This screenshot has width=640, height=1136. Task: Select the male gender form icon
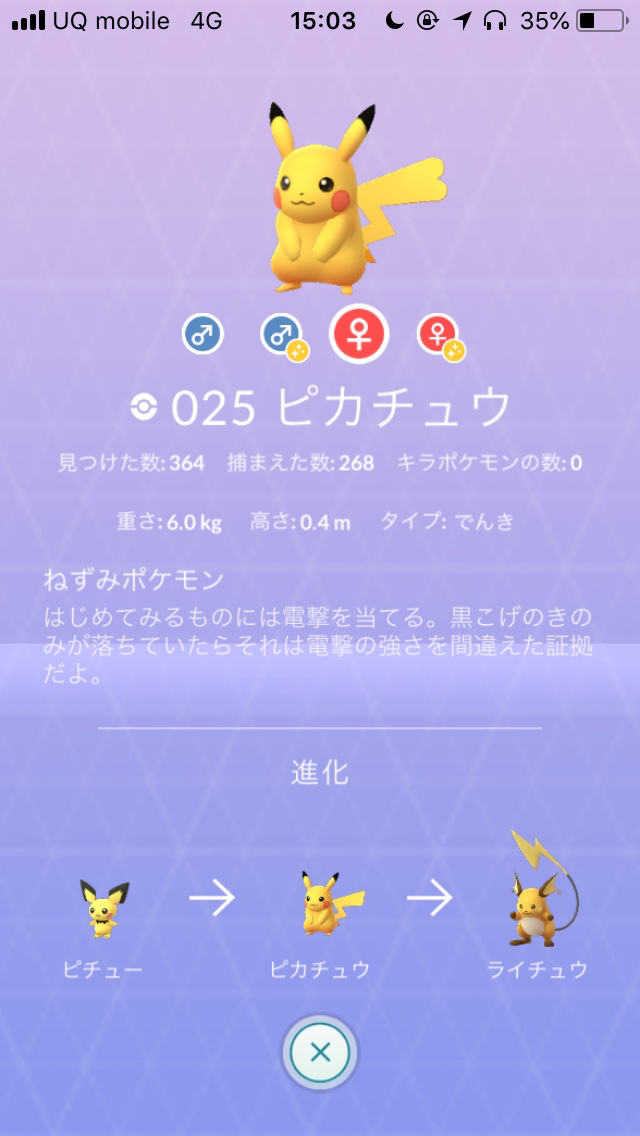[202, 335]
